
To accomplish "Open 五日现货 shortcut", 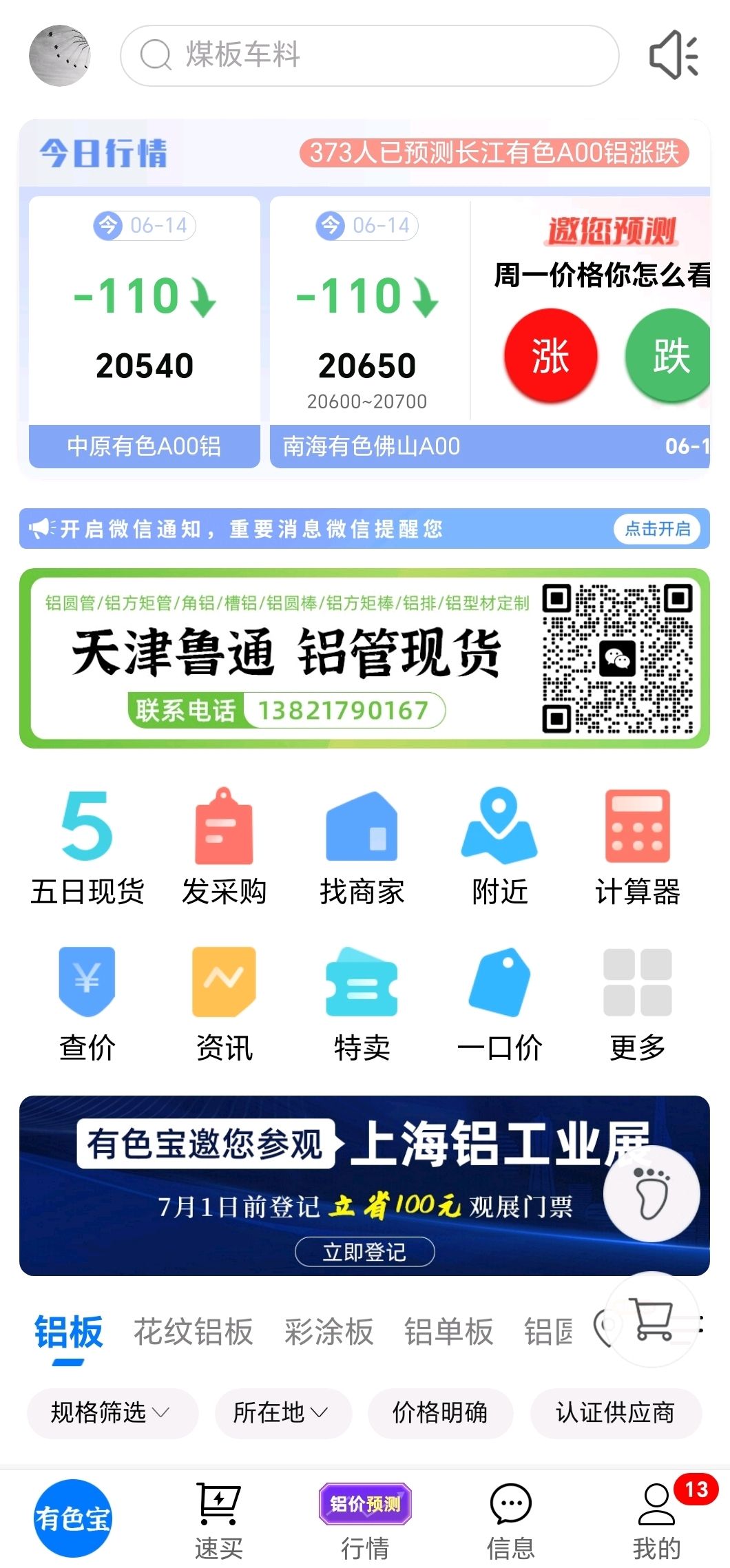I will (x=87, y=847).
